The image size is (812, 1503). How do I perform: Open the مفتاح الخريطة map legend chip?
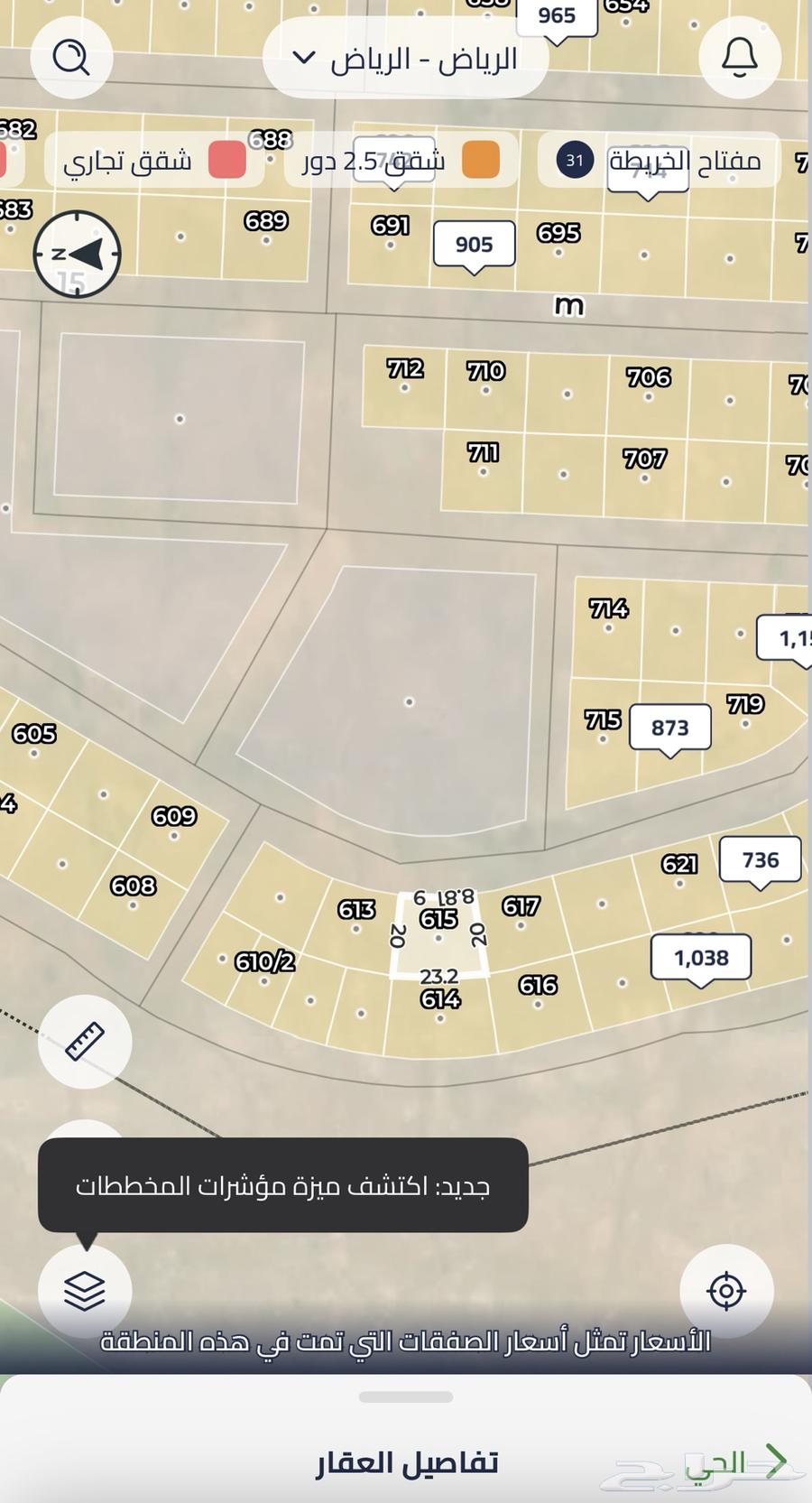click(659, 161)
